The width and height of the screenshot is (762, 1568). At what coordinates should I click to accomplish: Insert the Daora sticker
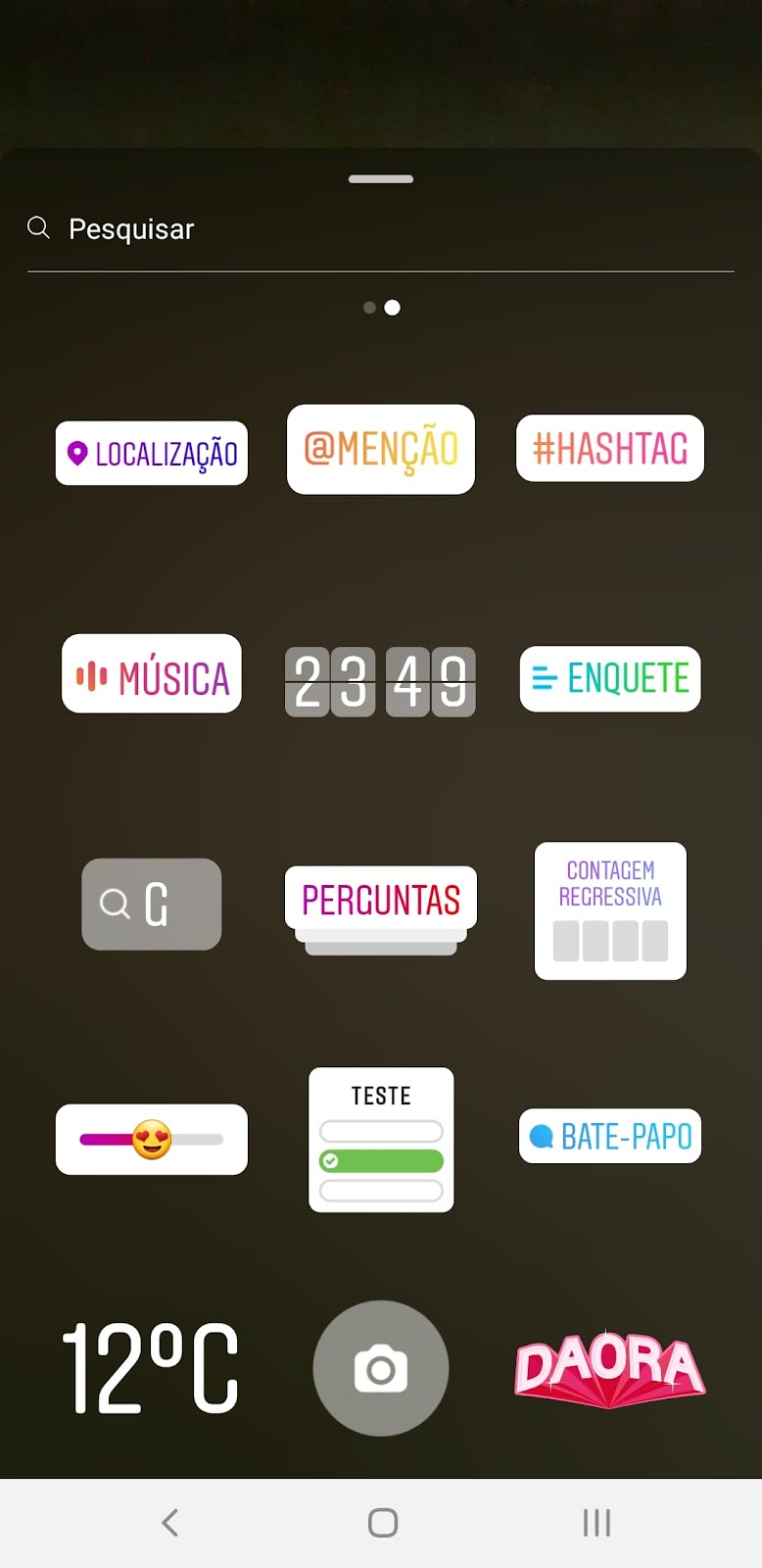[609, 1368]
